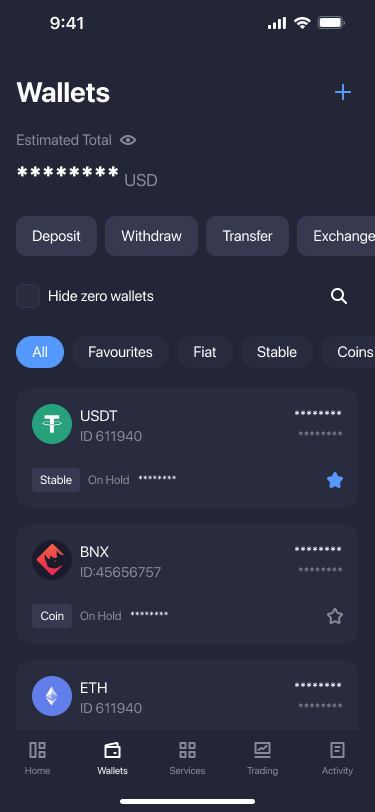The width and height of the screenshot is (375, 812).
Task: Open the USDT wallet card
Action: point(188,448)
